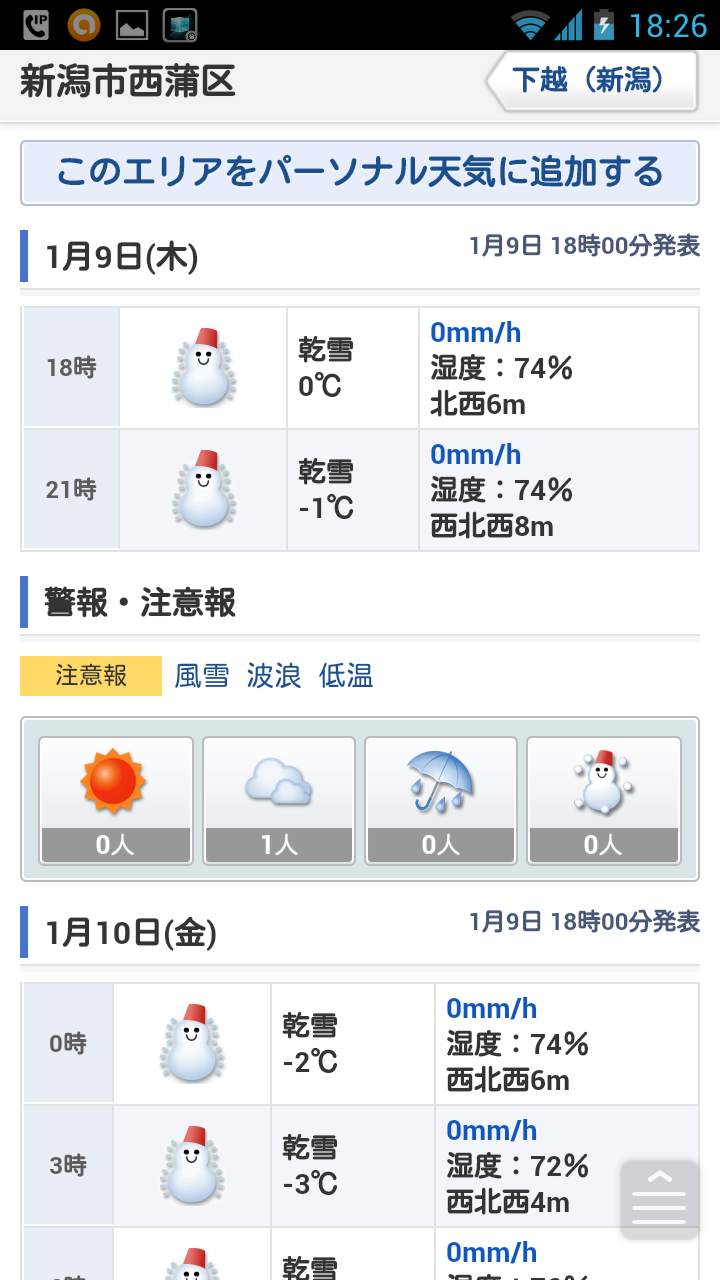
Task: Open the 低温 advisory link
Action: [x=346, y=676]
